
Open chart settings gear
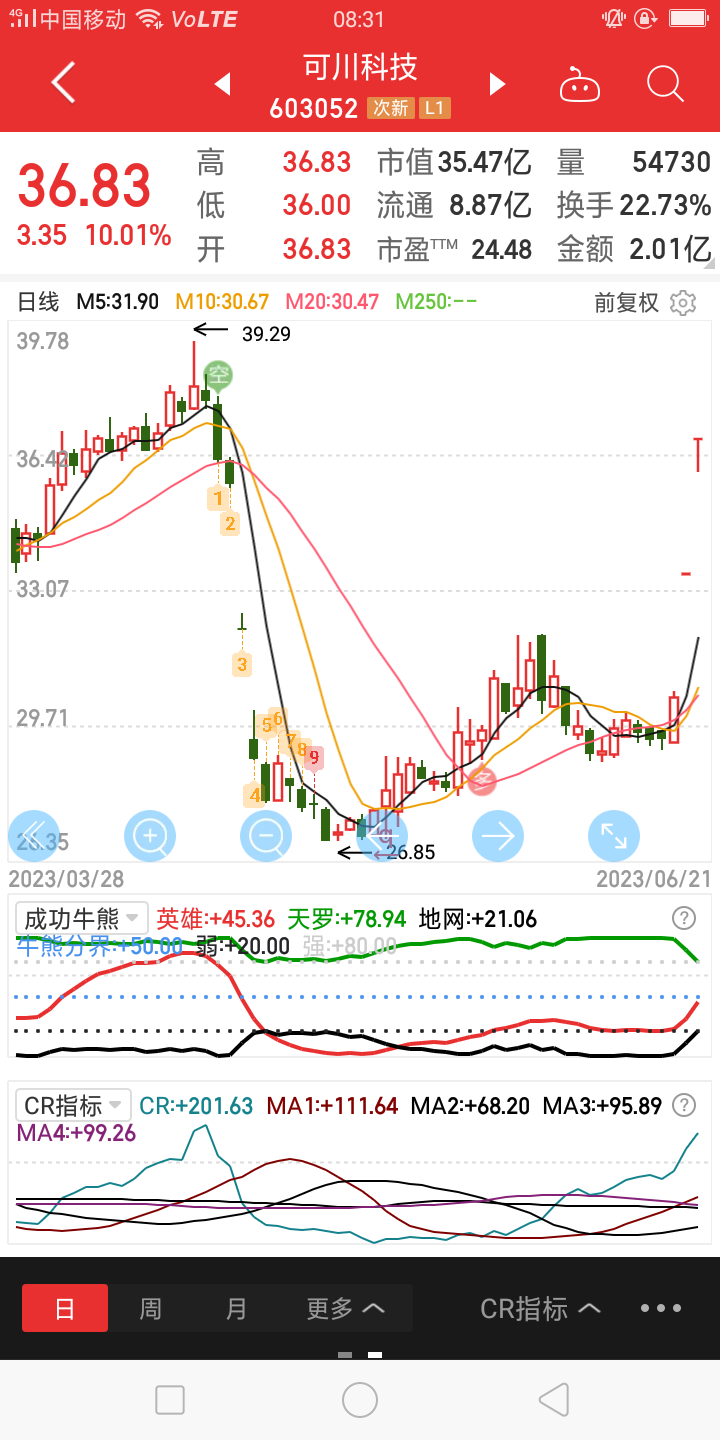point(683,302)
